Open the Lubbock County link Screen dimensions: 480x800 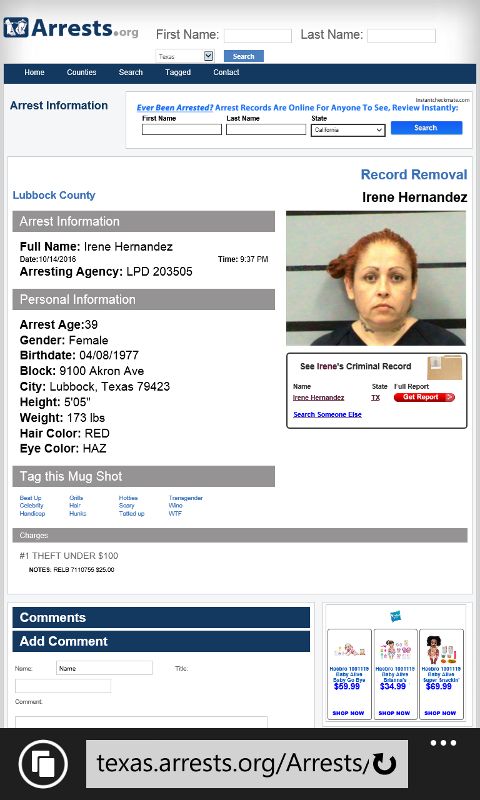click(54, 195)
